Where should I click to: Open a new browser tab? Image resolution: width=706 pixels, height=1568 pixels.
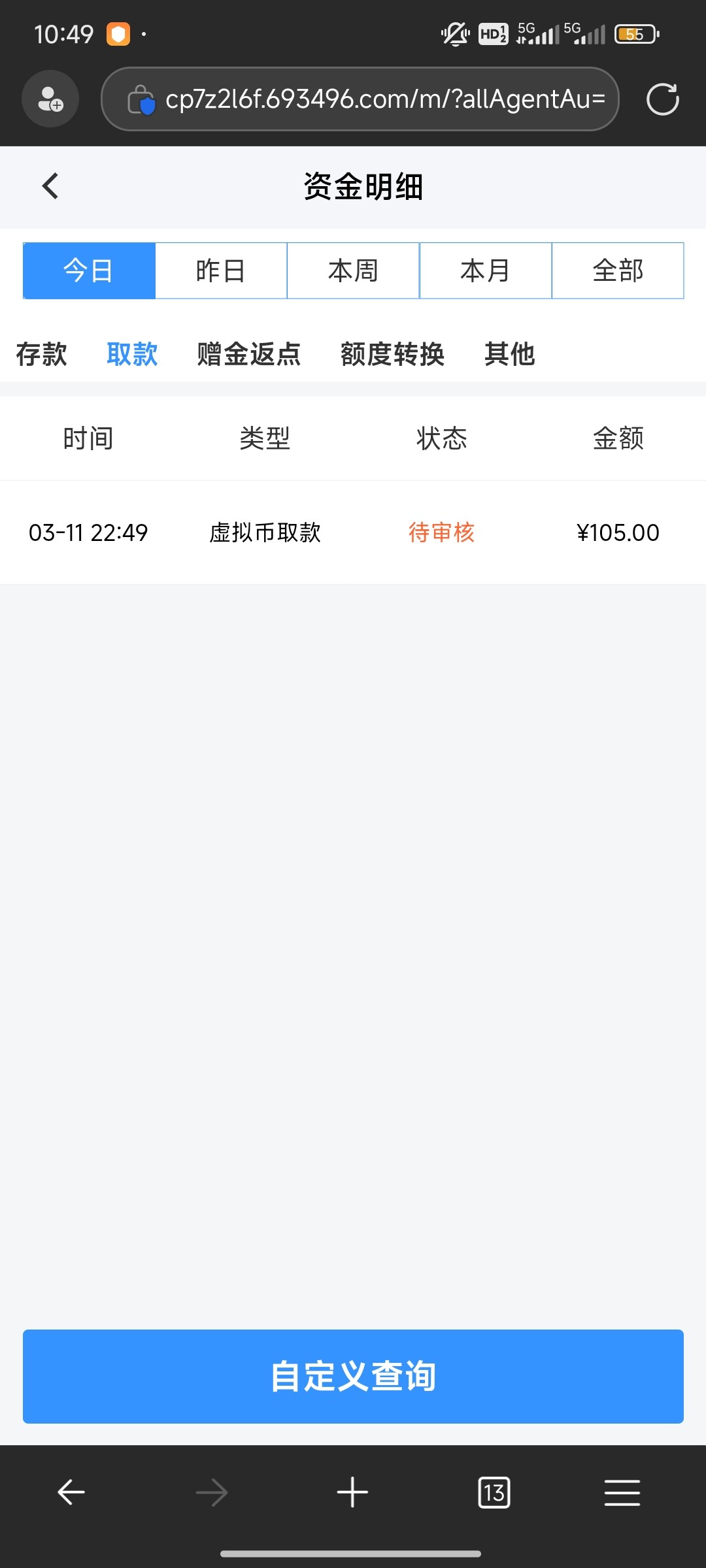click(x=352, y=1492)
